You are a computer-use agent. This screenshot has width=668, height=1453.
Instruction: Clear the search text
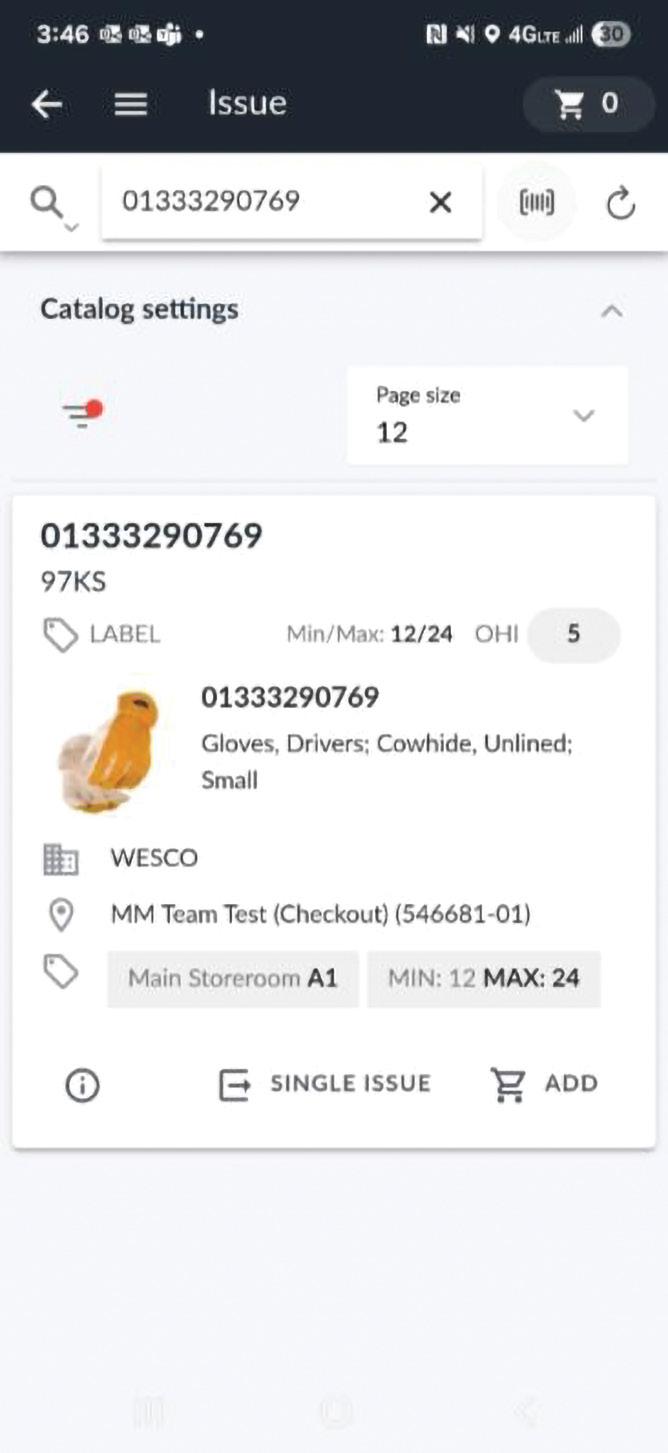tap(440, 203)
